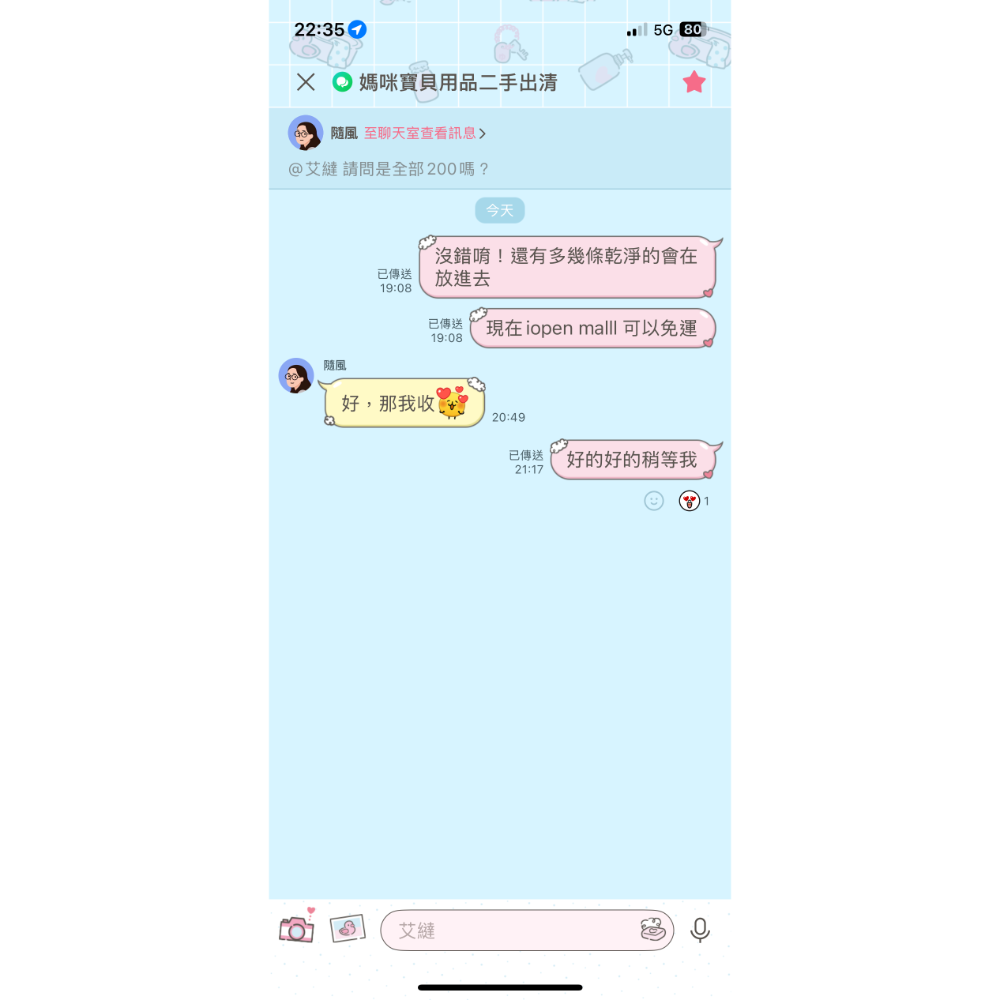
Task: Open the sticker and emoji panel
Action: point(652,930)
